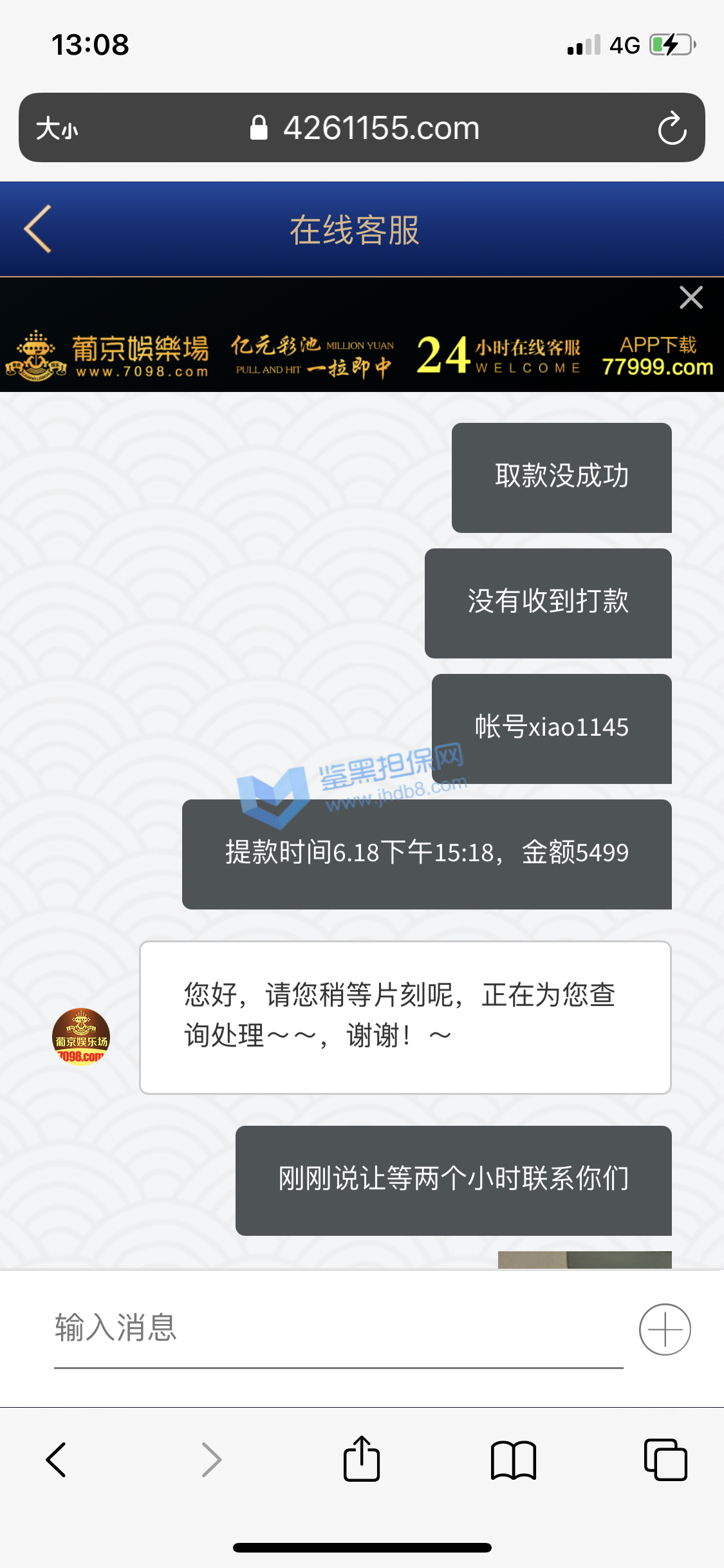Go back from the 在线客服 chat page
Viewport: 724px width, 1568px height.
37,229
